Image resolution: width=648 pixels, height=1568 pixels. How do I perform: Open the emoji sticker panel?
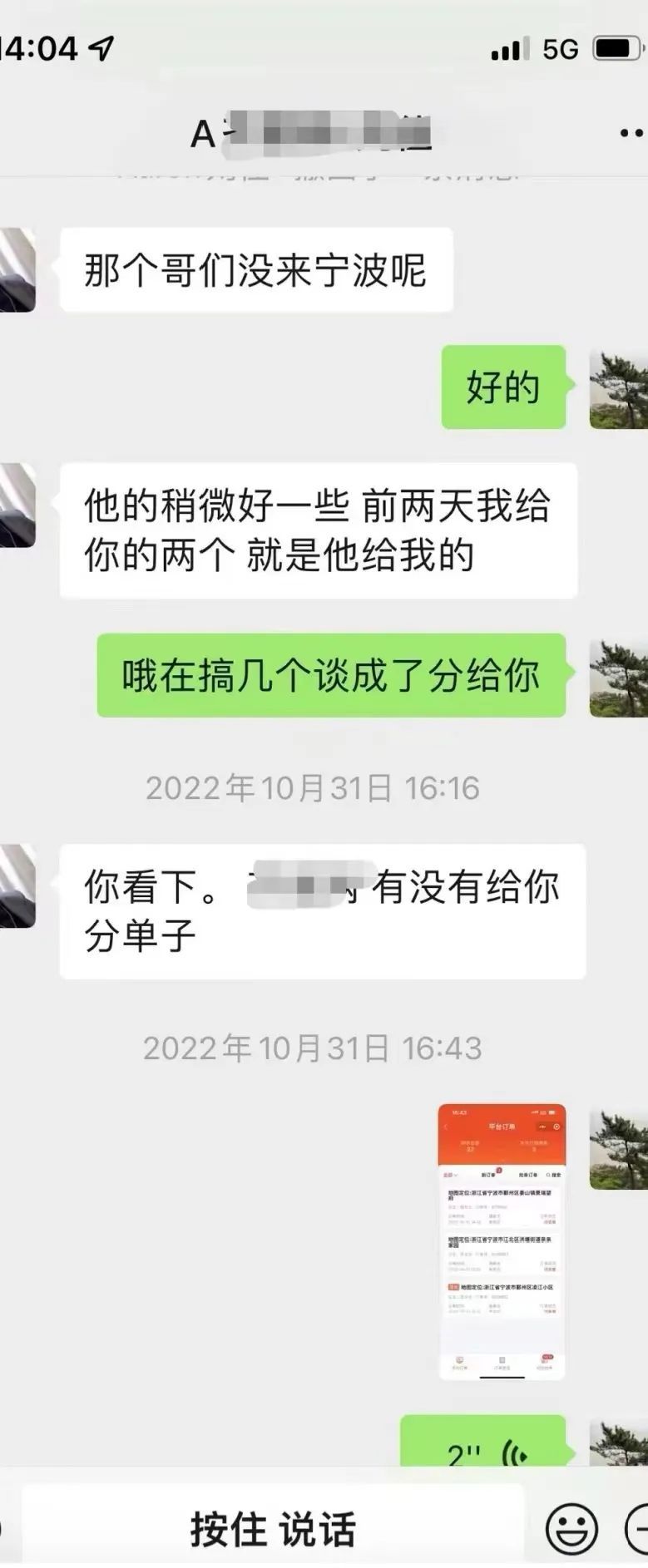(x=571, y=1527)
